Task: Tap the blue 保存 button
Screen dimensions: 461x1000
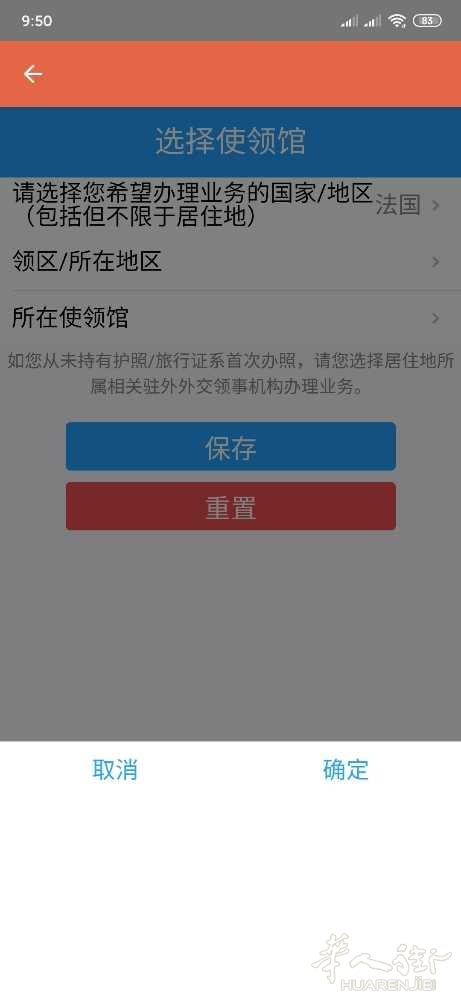Action: tap(231, 446)
